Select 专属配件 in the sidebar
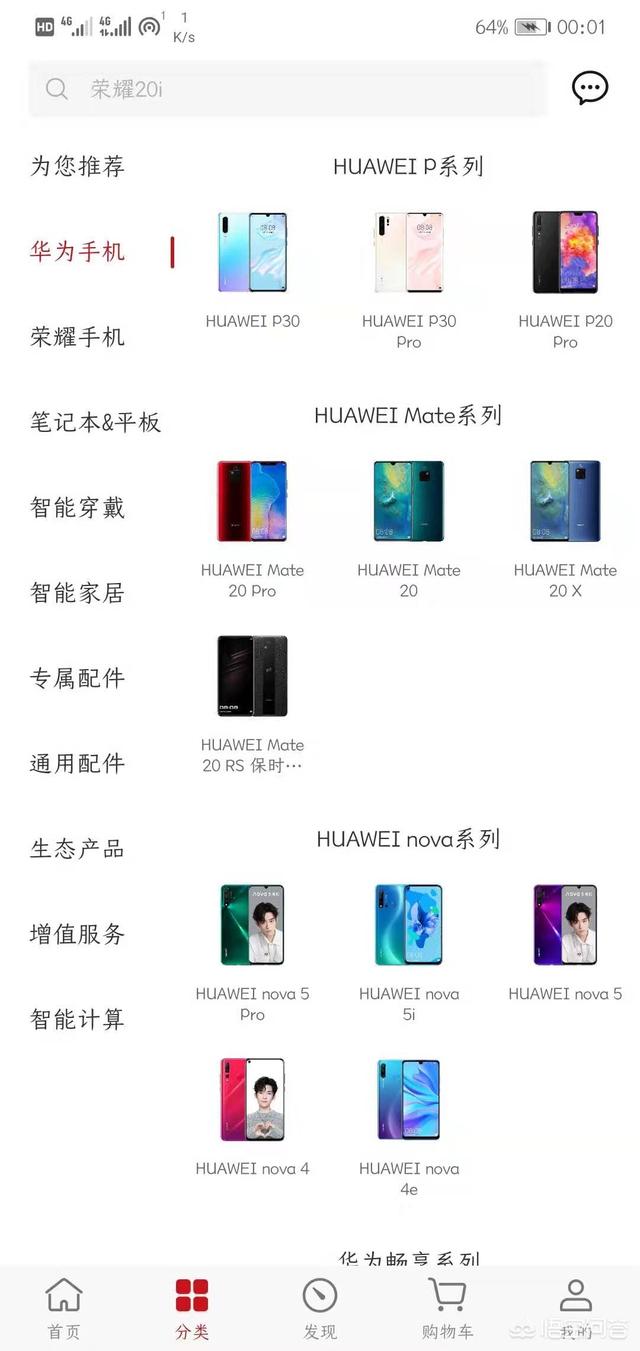Viewport: 640px width, 1351px height. coord(78,678)
